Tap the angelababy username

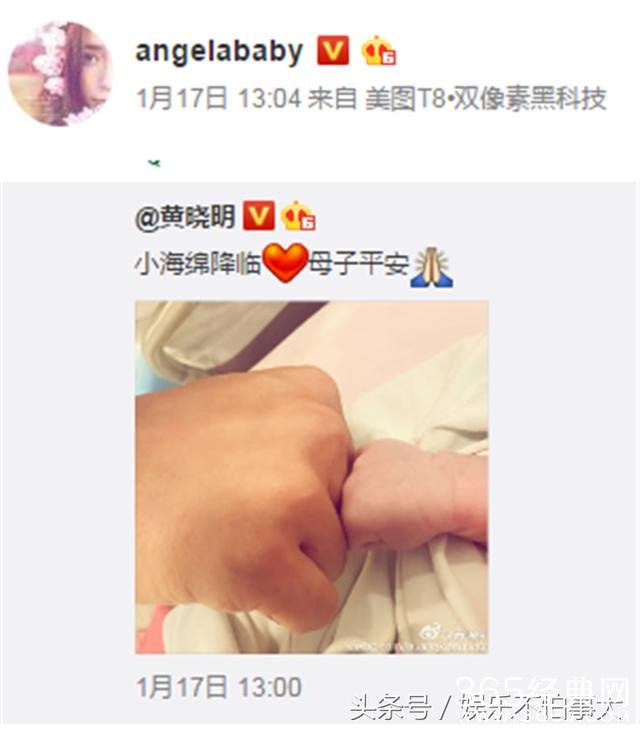point(219,51)
